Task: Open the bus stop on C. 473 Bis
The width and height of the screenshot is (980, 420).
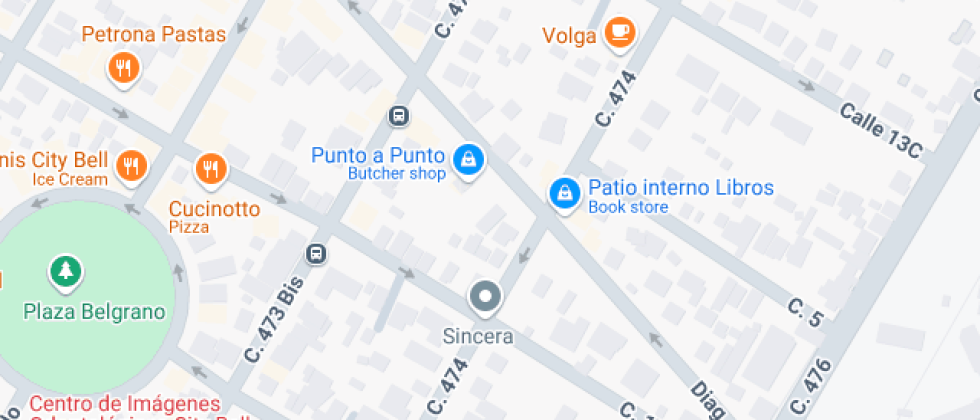Action: 316,254
